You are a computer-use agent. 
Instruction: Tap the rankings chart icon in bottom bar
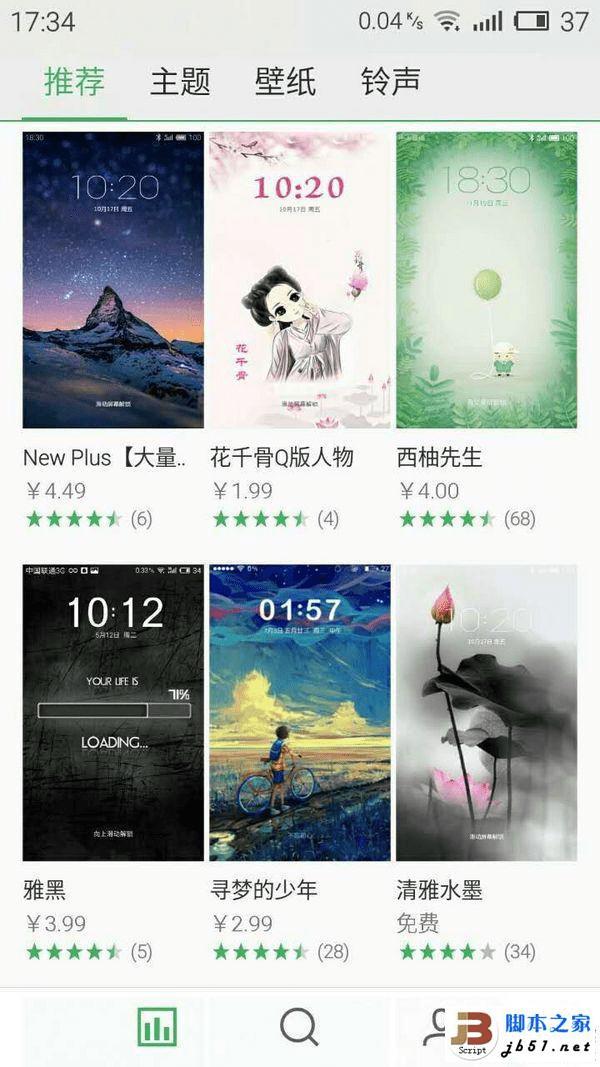click(157, 1026)
